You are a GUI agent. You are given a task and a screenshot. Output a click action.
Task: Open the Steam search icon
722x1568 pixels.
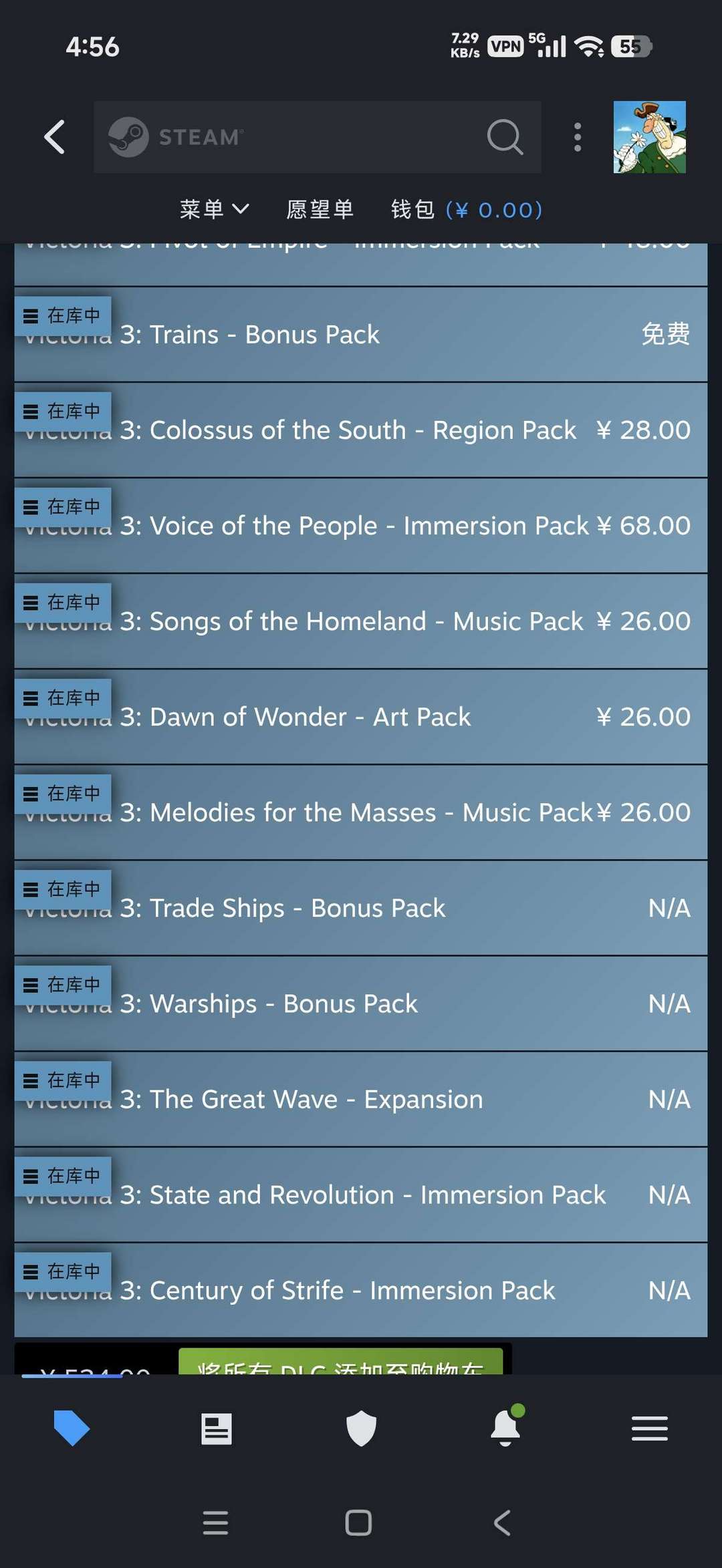coord(505,137)
